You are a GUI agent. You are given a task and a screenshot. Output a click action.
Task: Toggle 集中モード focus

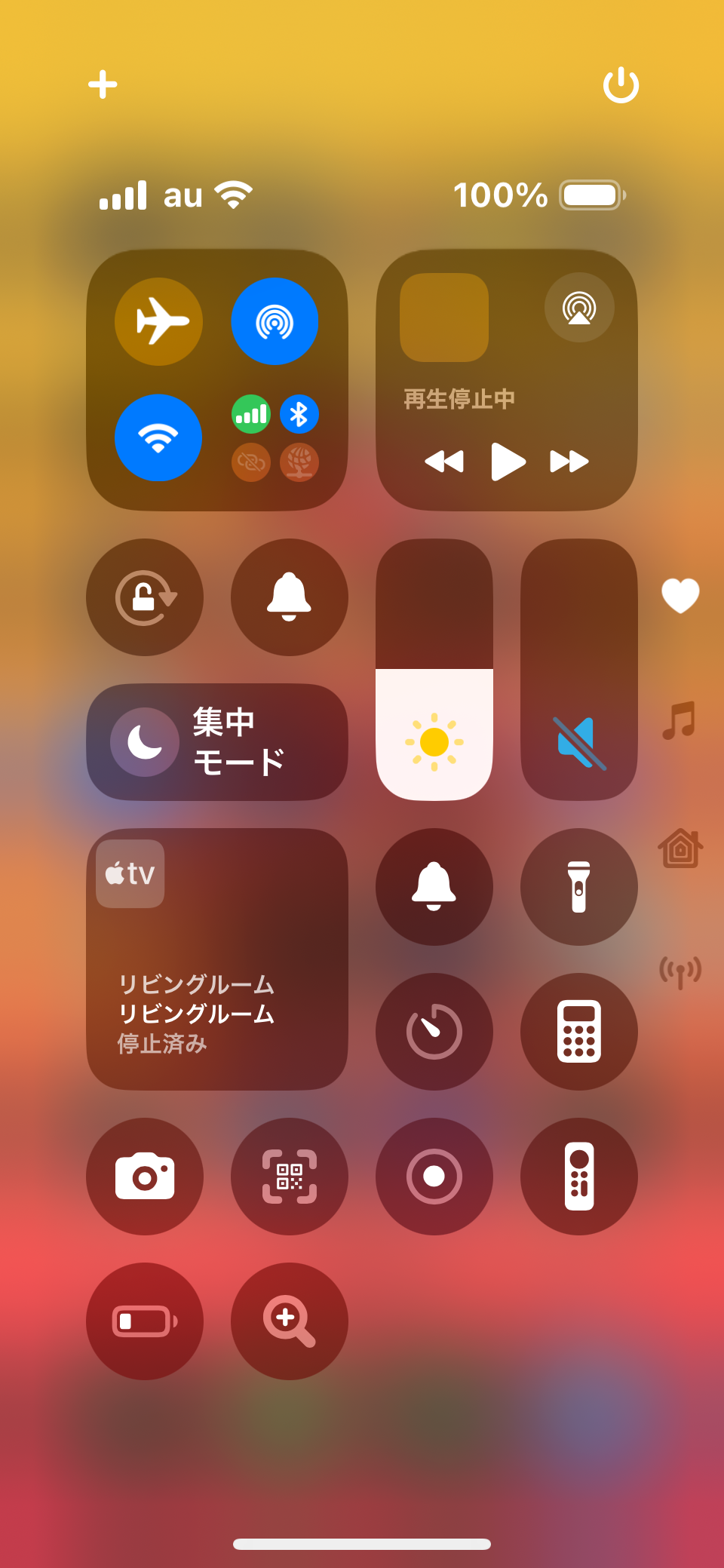tap(217, 742)
